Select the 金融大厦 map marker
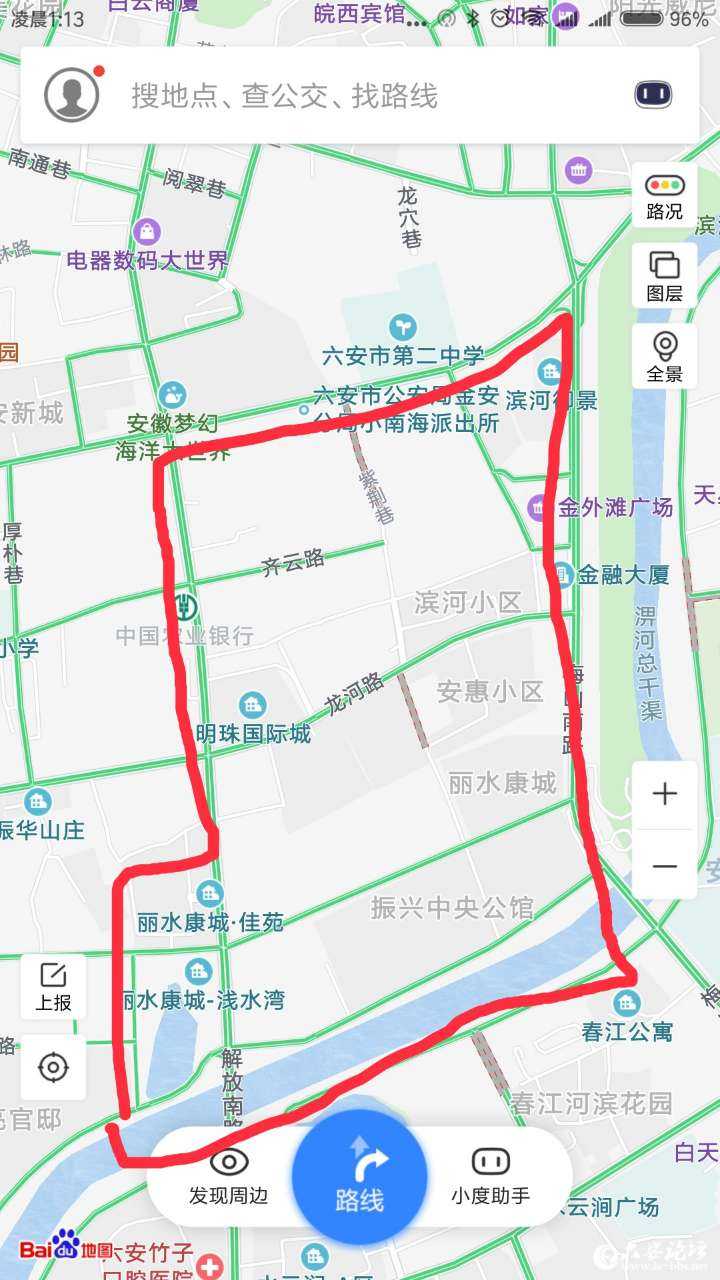Viewport: 720px width, 1280px height. [x=562, y=574]
